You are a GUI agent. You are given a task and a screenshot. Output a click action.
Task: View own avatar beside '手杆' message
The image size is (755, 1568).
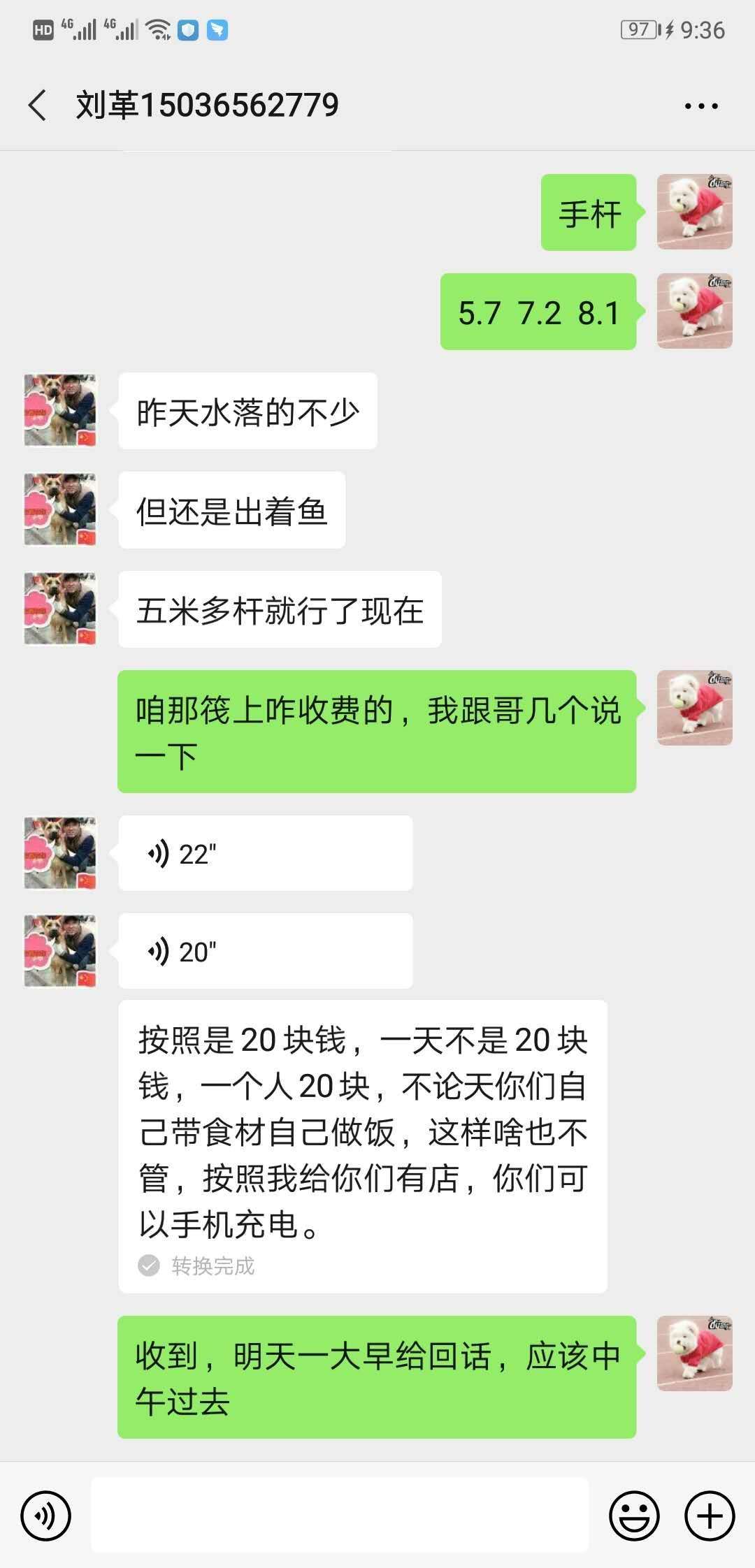click(695, 212)
